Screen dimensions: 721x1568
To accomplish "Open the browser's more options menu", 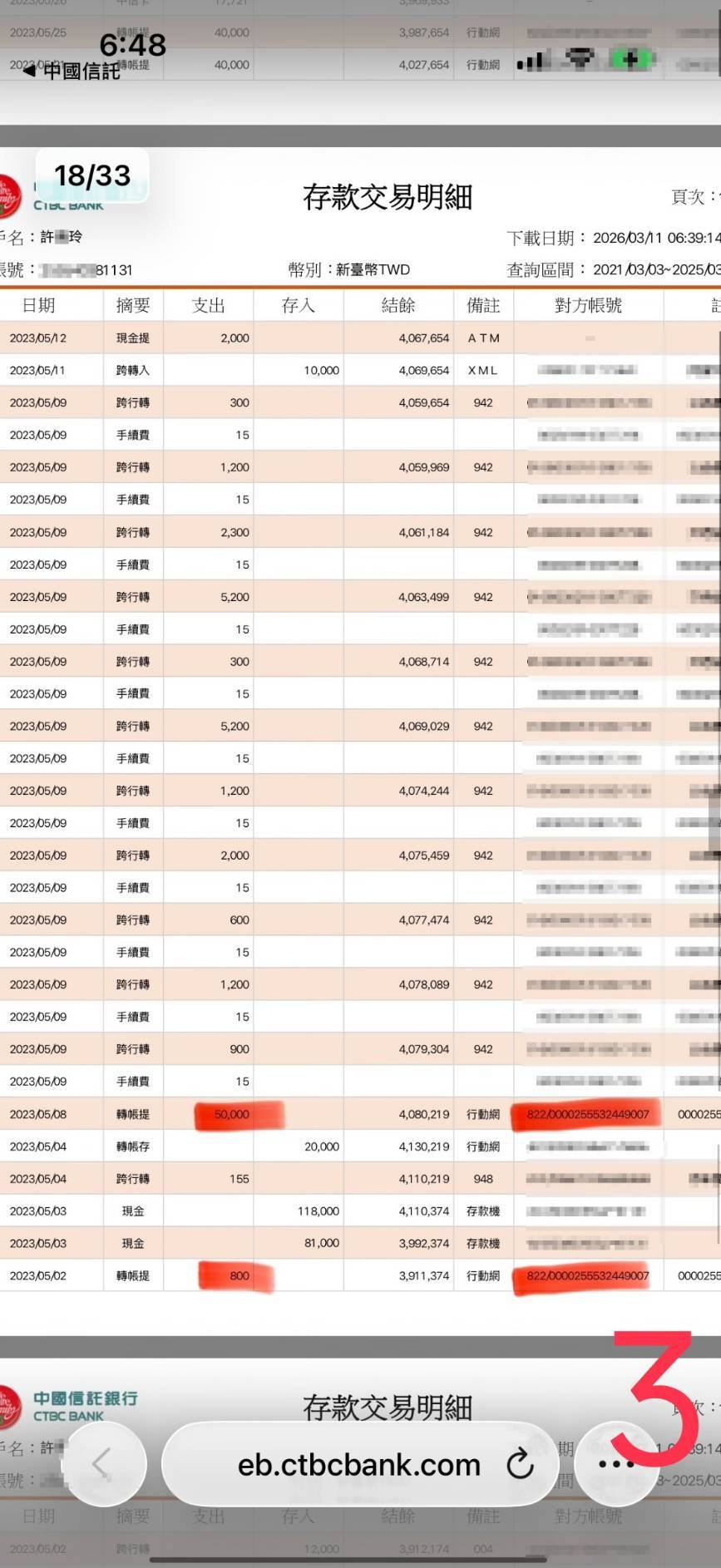I will [x=616, y=1465].
